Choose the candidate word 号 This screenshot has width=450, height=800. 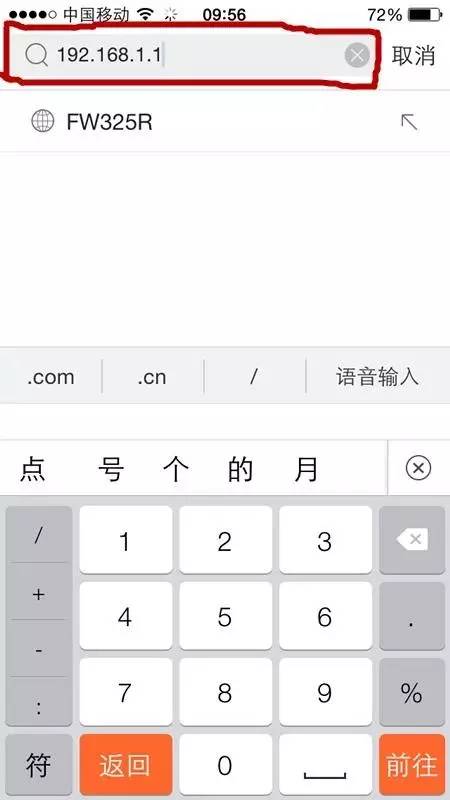point(111,469)
